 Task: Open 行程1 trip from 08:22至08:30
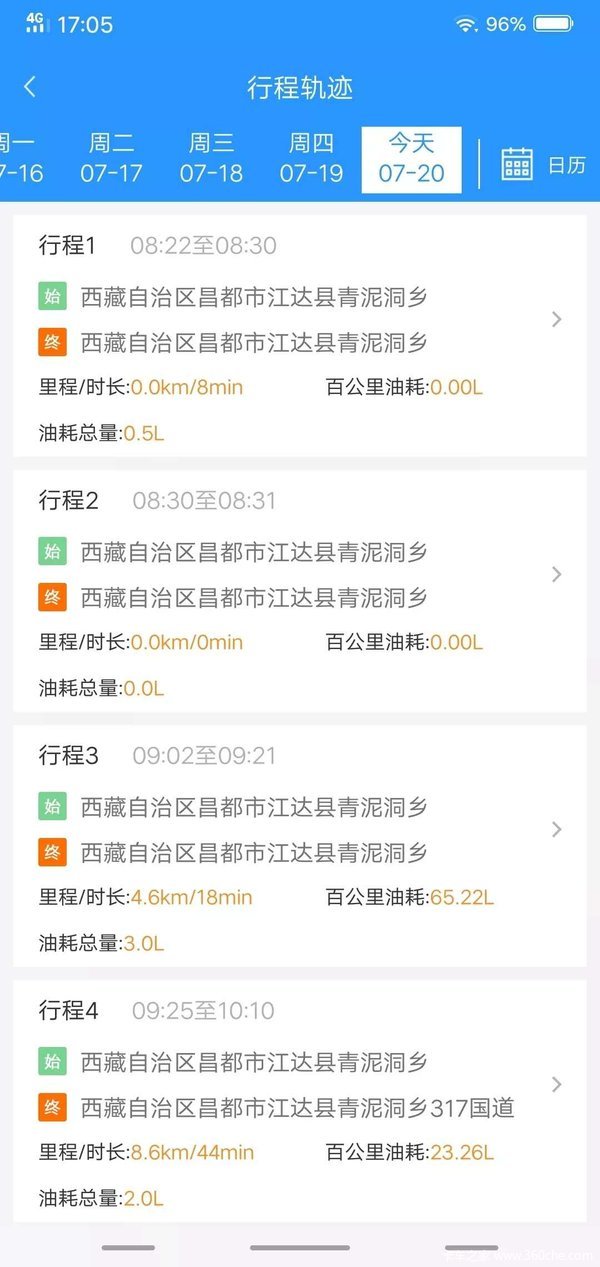(x=300, y=336)
